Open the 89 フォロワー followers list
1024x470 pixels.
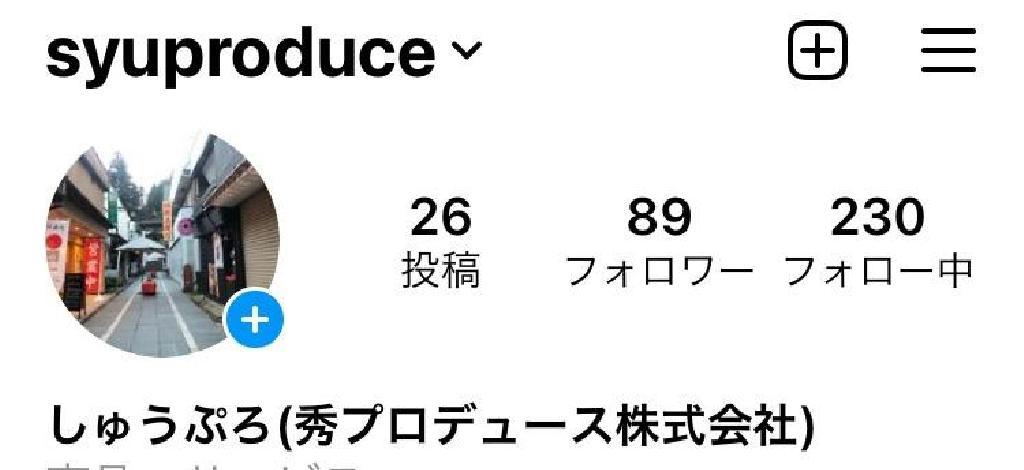point(659,243)
